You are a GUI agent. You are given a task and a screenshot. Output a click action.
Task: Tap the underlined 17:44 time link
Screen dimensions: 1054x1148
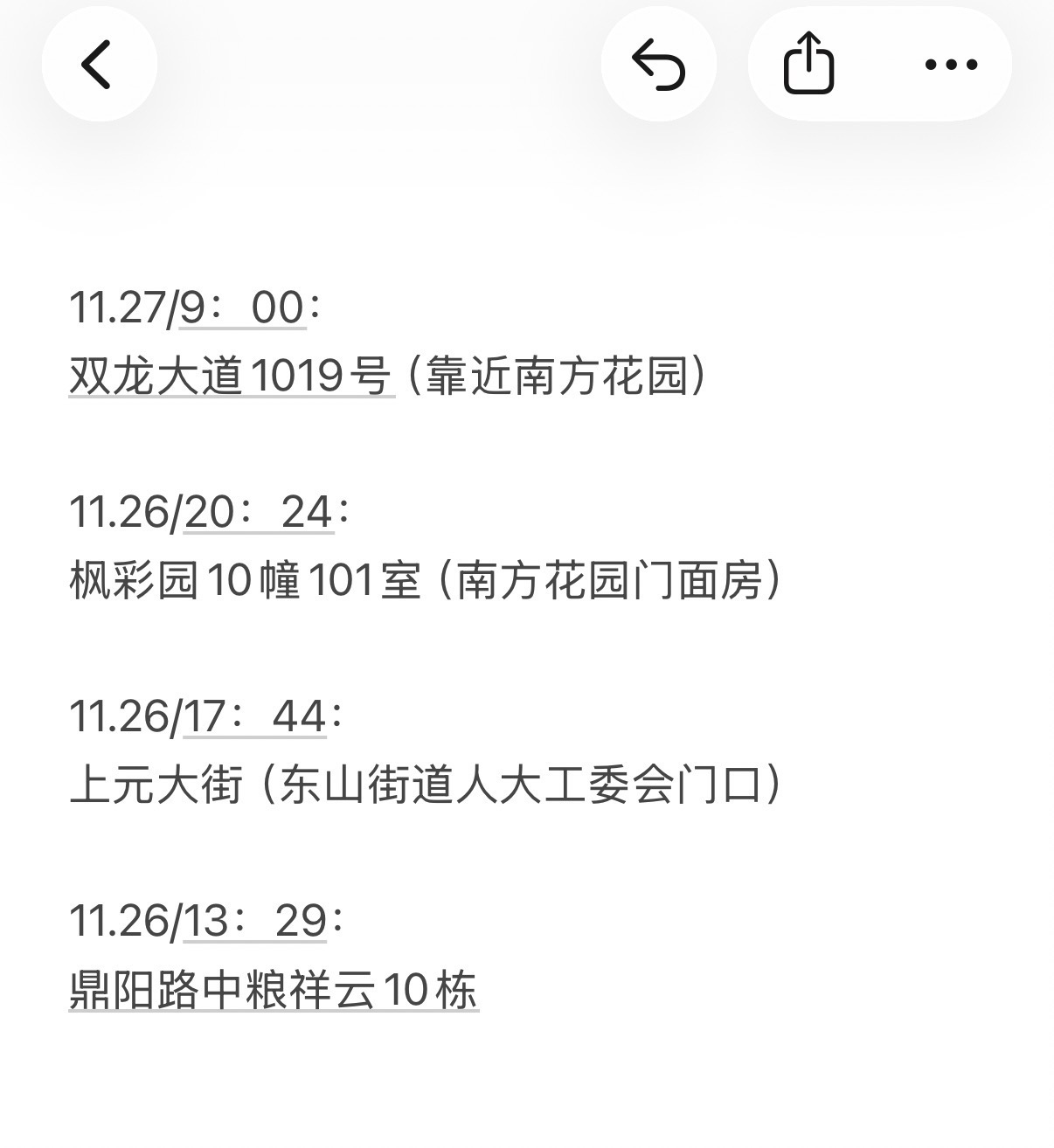[x=254, y=716]
